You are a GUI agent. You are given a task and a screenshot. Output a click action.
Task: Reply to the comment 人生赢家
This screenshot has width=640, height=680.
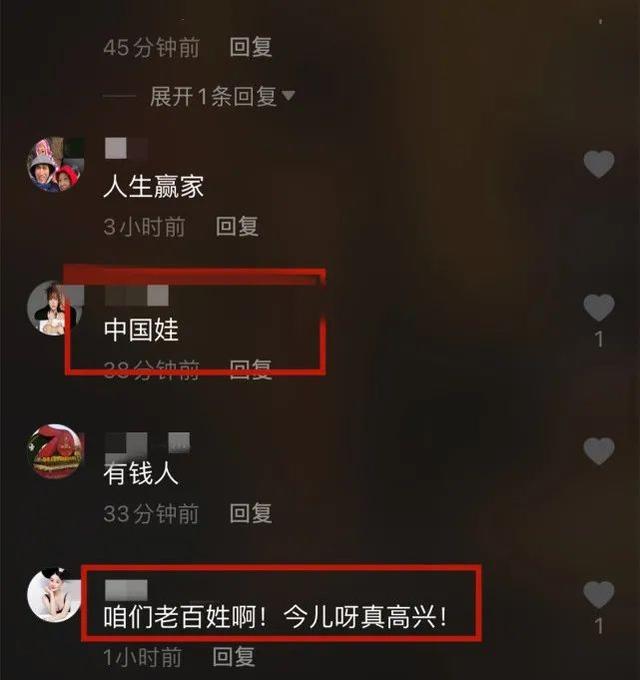click(x=237, y=227)
